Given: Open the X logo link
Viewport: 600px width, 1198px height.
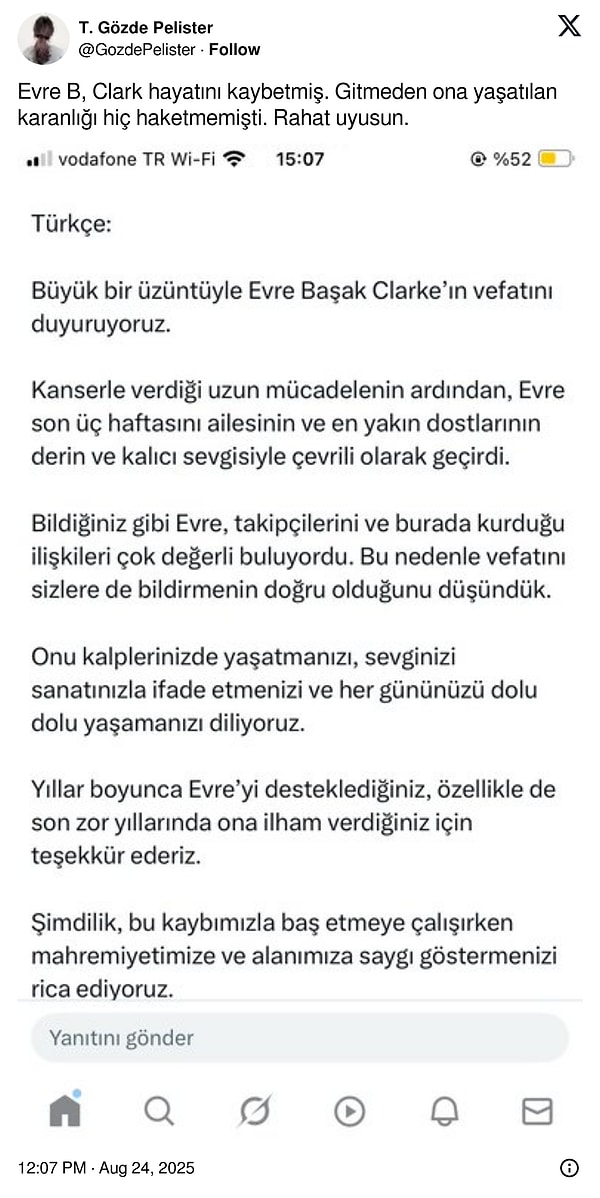Looking at the screenshot, I should pos(569,26).
